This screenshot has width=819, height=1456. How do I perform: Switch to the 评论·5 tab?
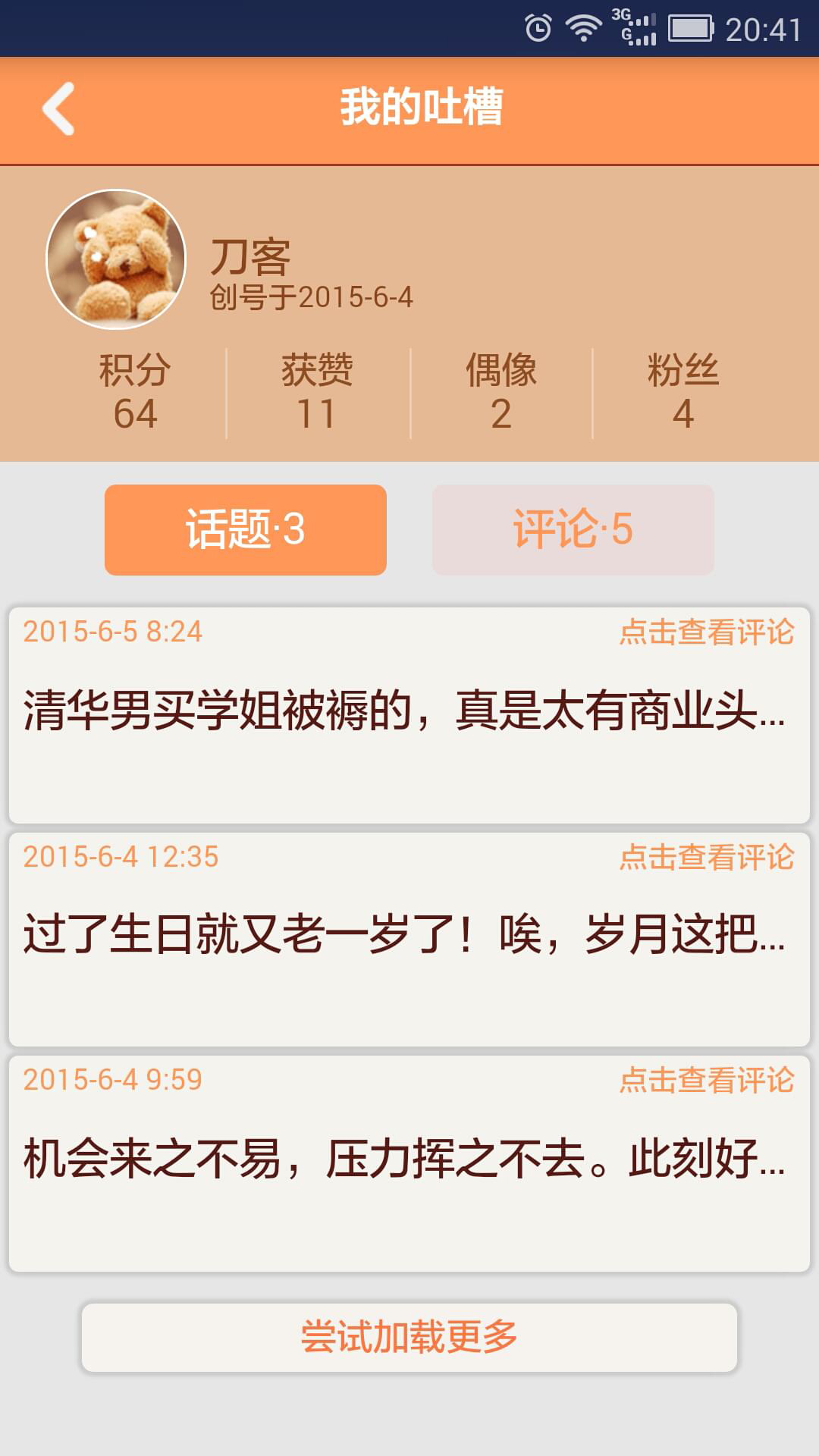(x=573, y=529)
